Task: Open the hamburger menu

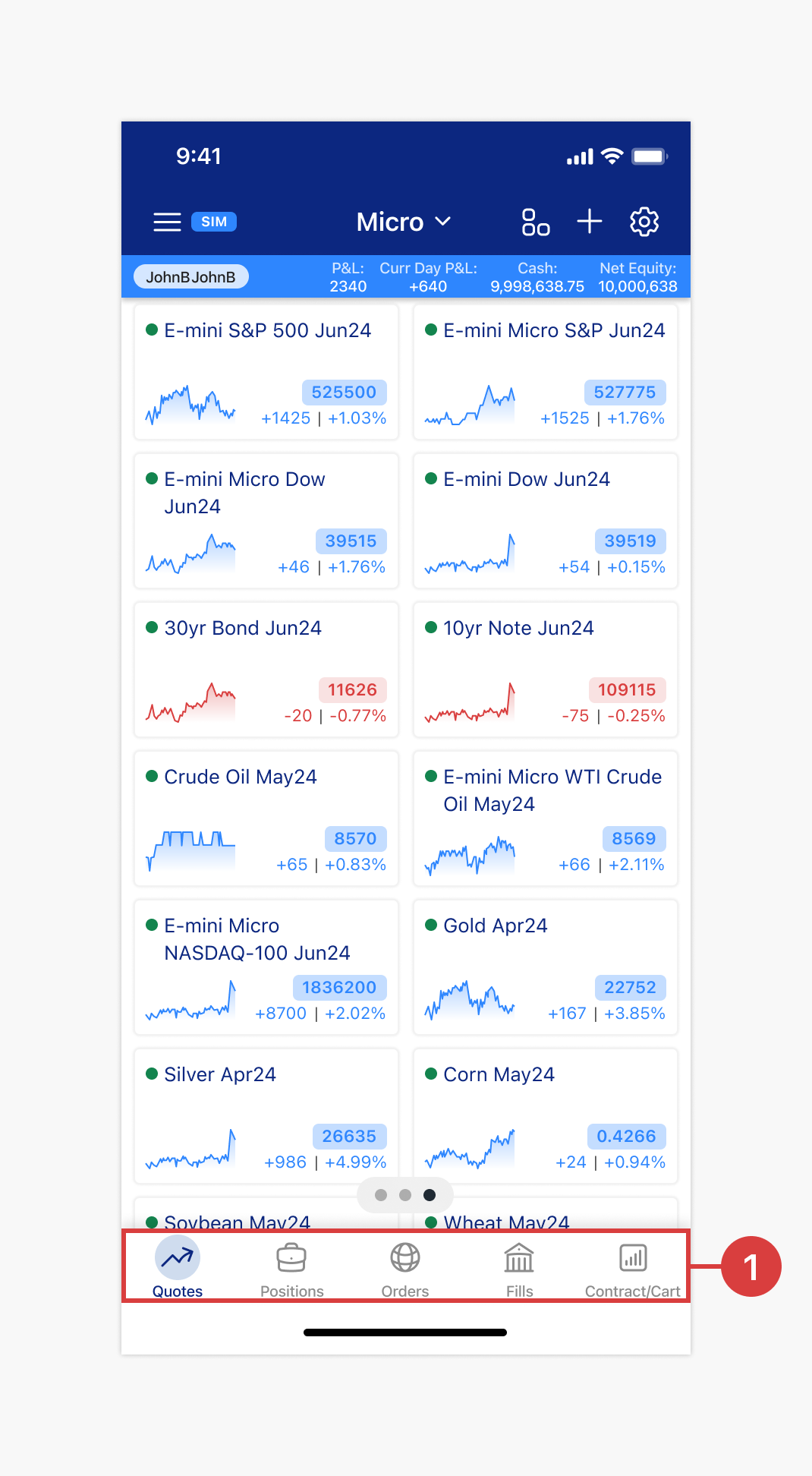Action: click(x=166, y=221)
